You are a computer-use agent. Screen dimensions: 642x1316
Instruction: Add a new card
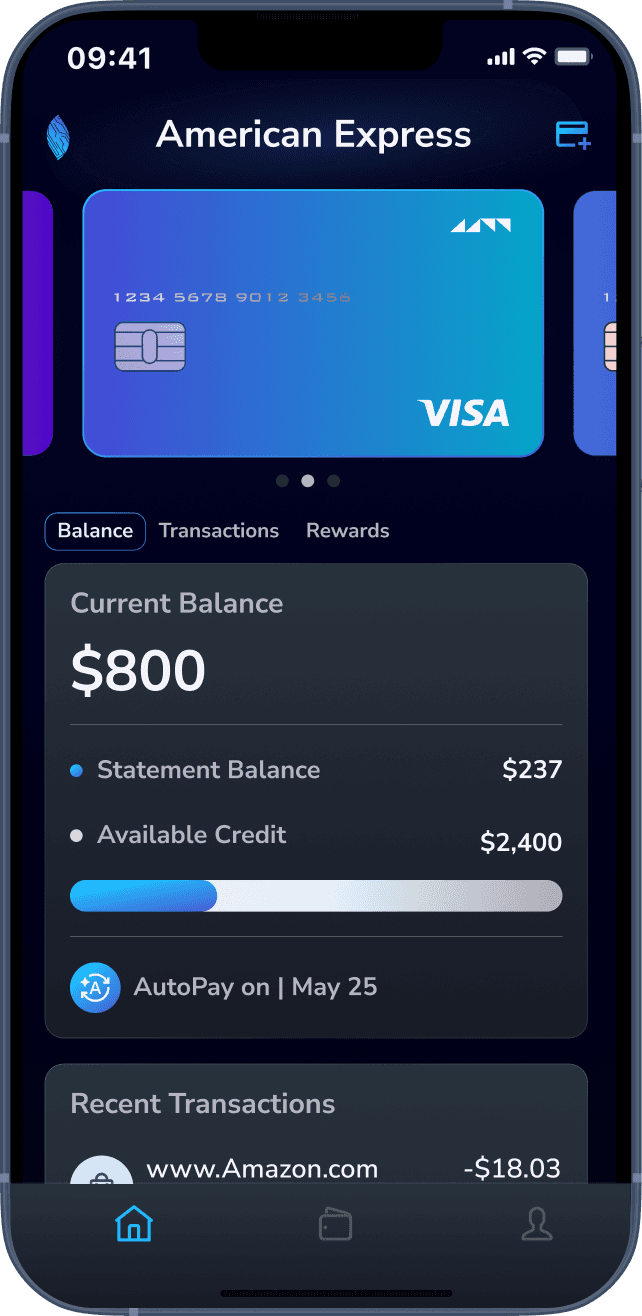(x=573, y=135)
